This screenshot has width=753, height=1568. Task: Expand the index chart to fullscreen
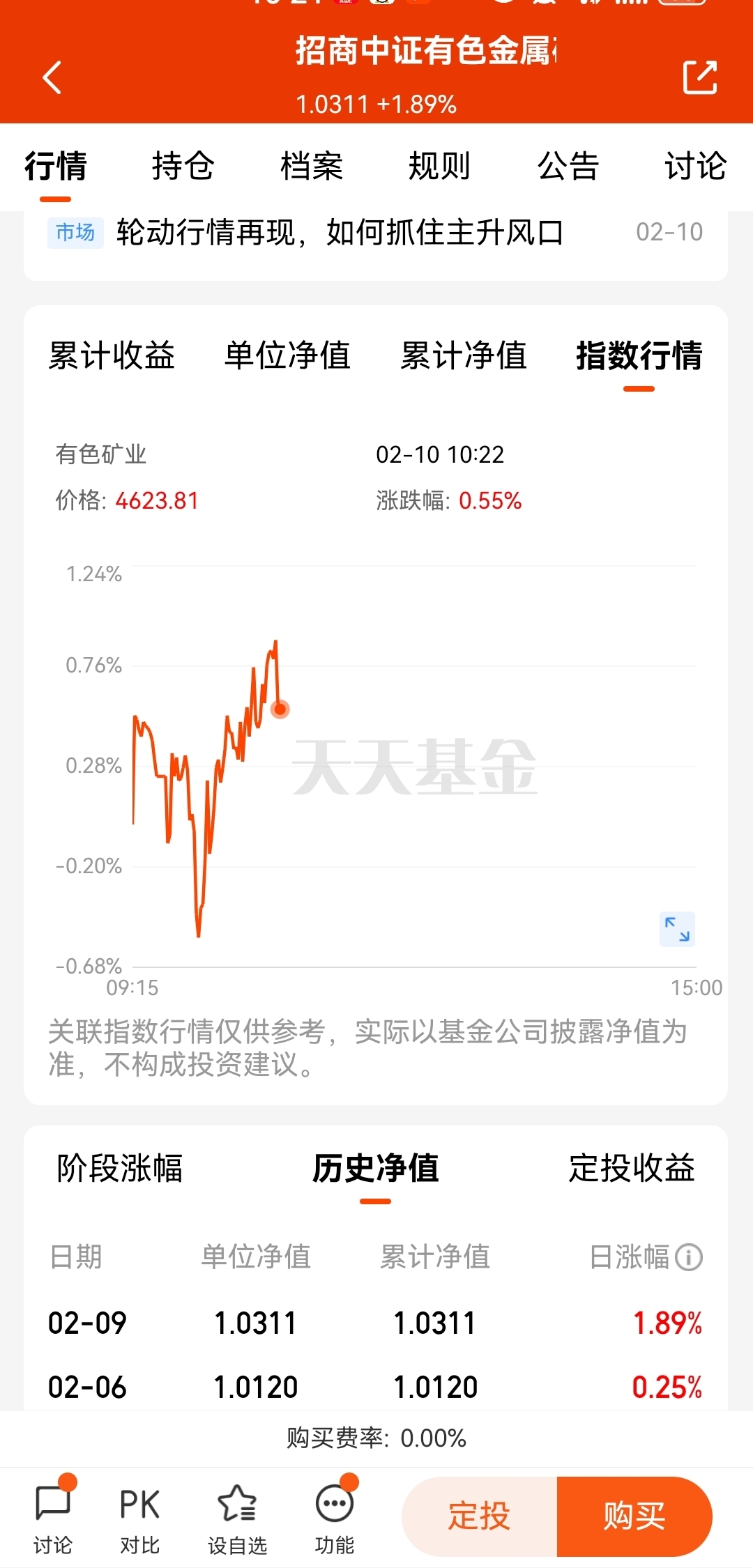[677, 929]
